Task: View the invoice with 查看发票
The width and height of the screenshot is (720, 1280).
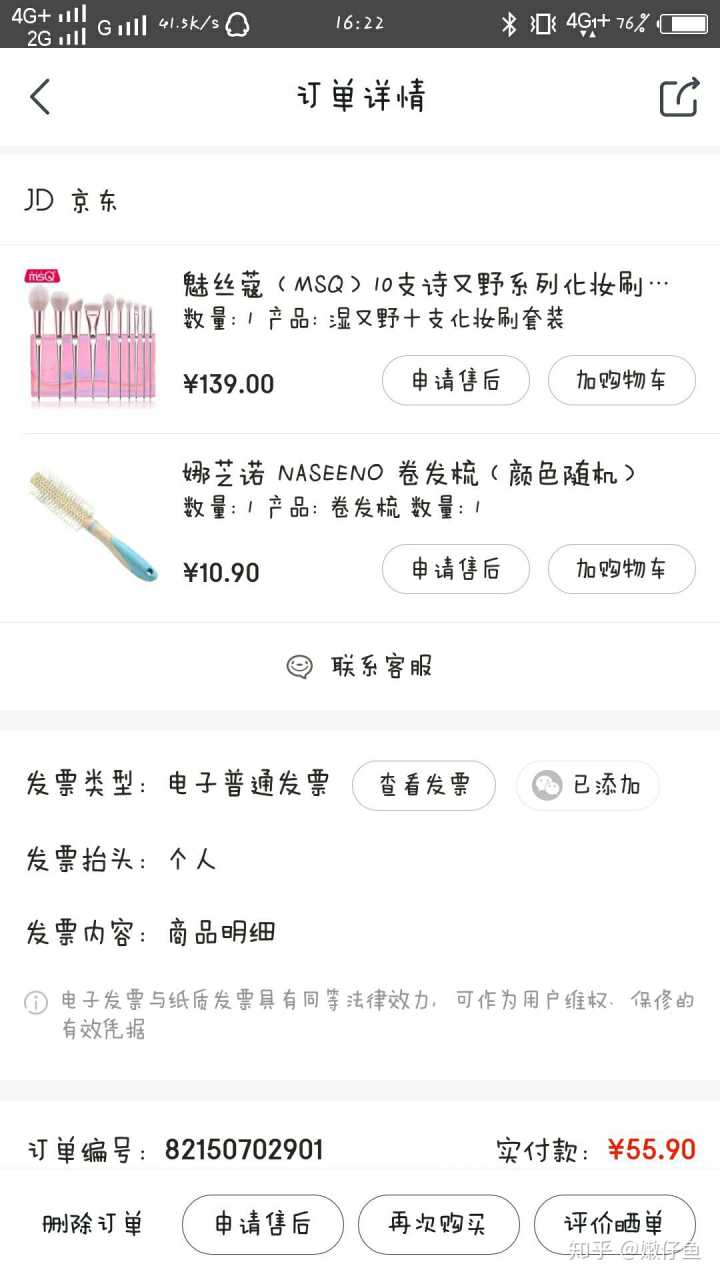Action: (424, 785)
